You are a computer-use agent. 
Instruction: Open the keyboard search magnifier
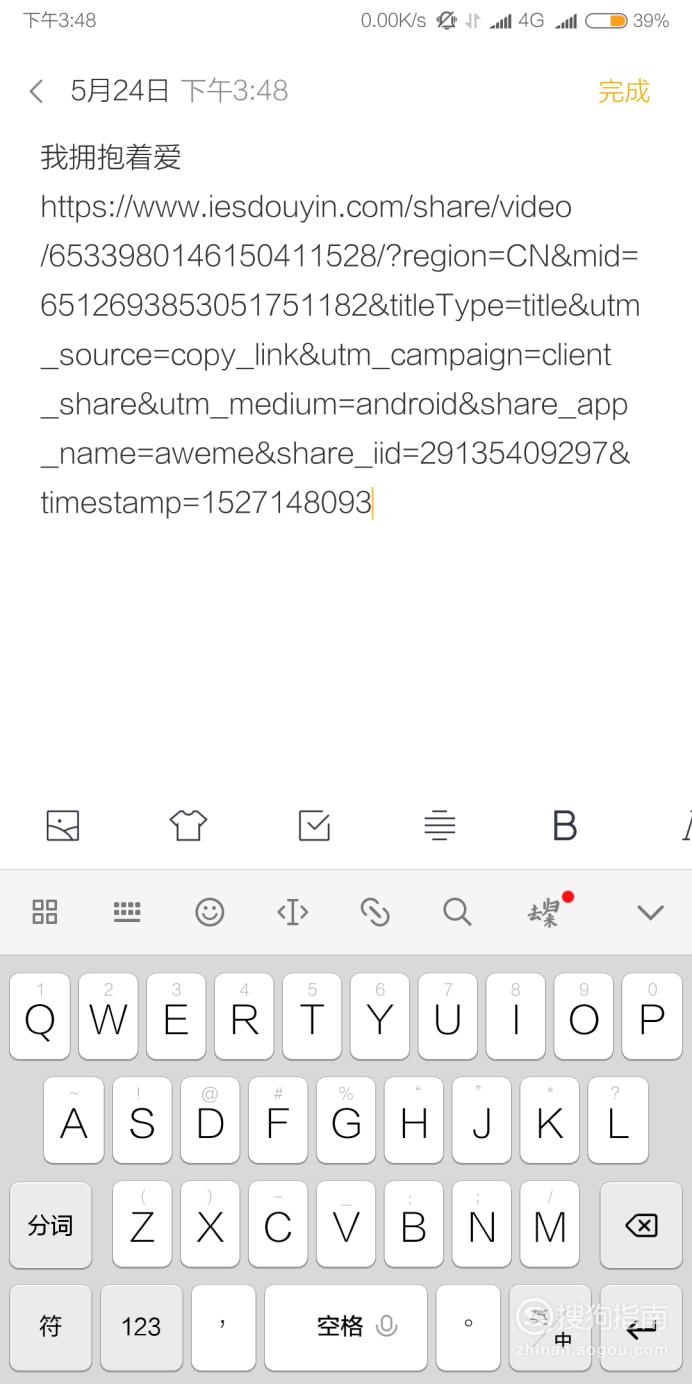click(x=457, y=911)
